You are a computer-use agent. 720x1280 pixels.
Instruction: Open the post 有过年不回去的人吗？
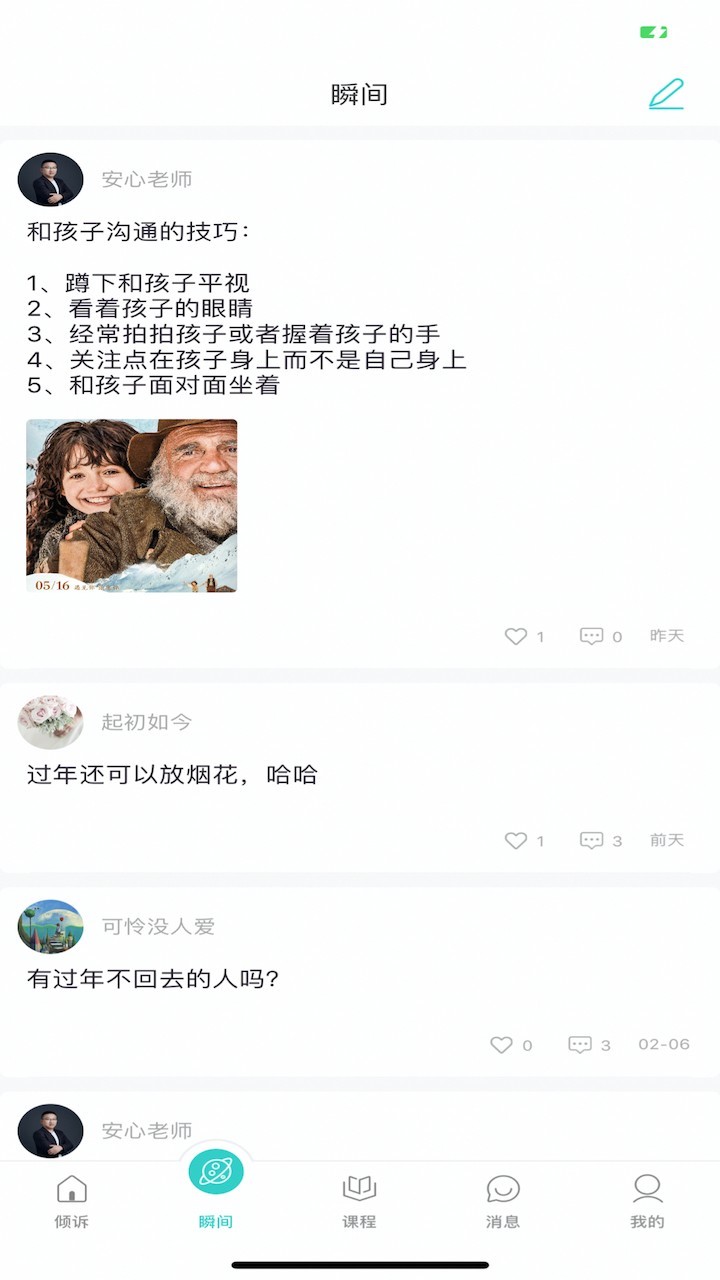coord(152,979)
